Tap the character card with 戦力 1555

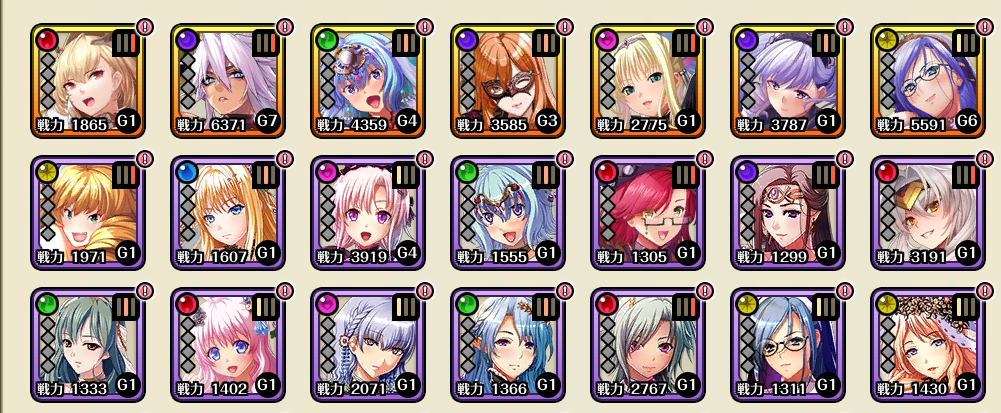coord(508,213)
